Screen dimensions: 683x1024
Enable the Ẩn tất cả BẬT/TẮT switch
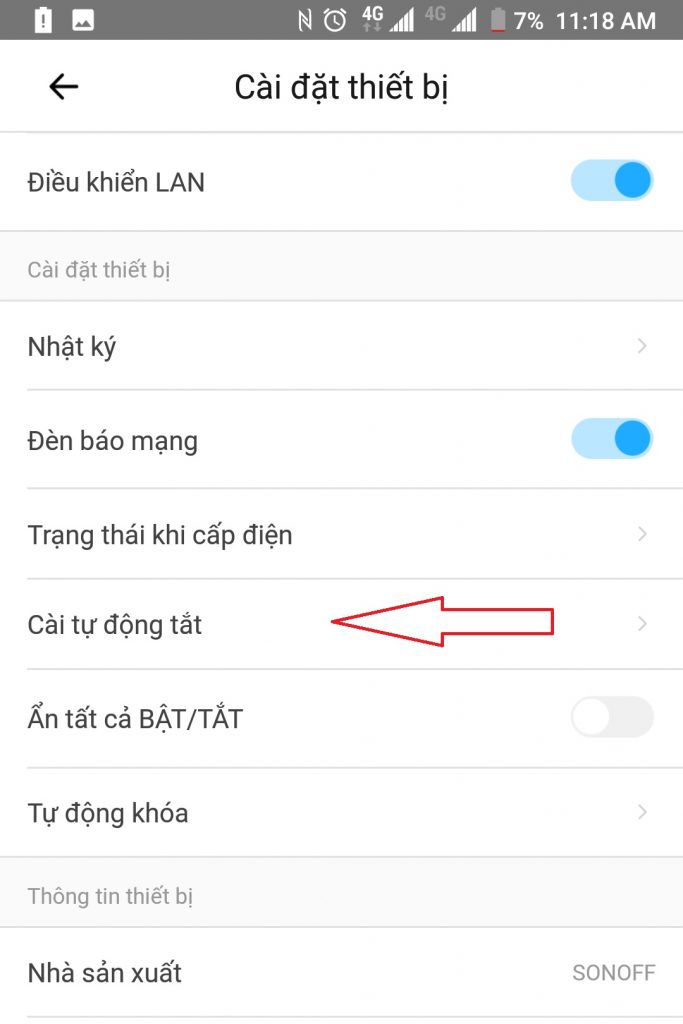coord(611,717)
